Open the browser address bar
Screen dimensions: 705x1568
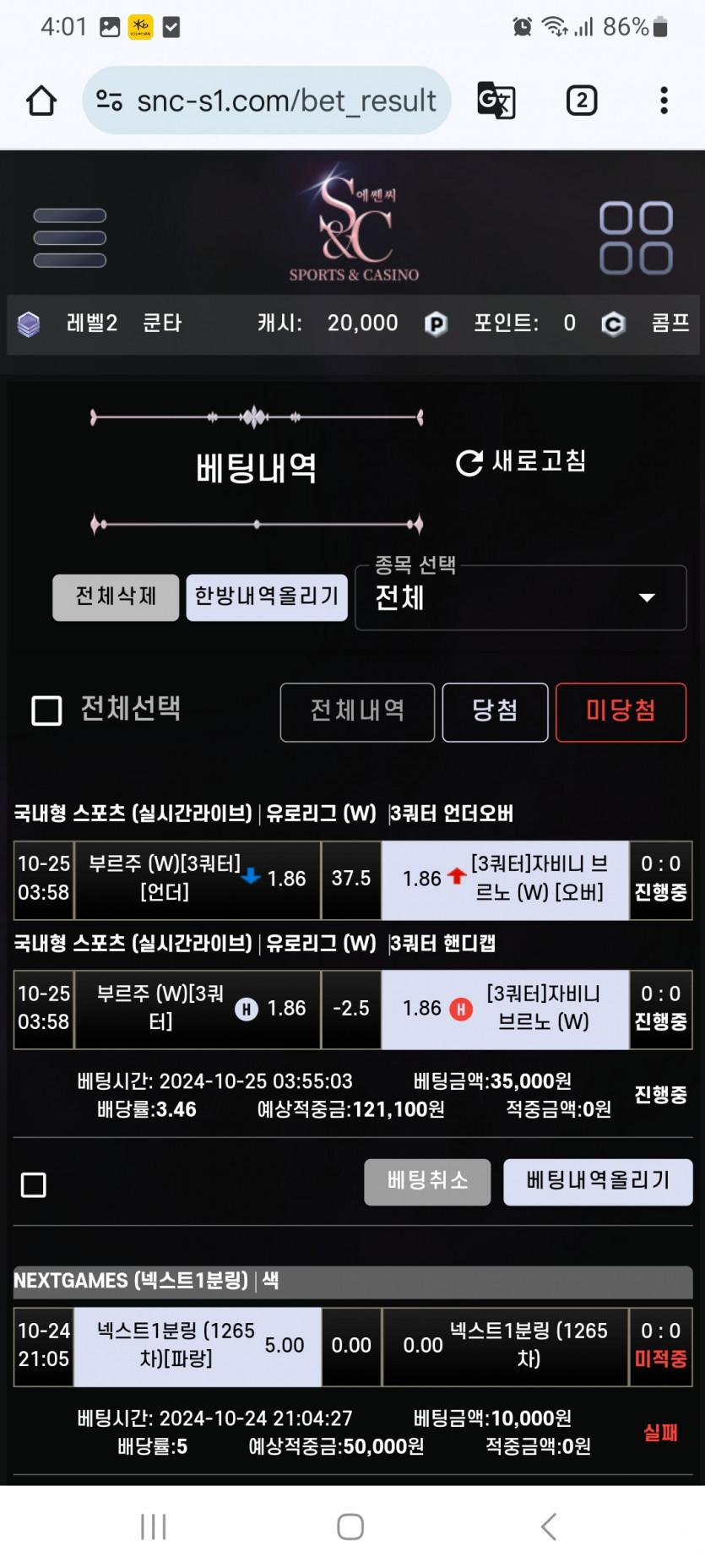pos(267,101)
